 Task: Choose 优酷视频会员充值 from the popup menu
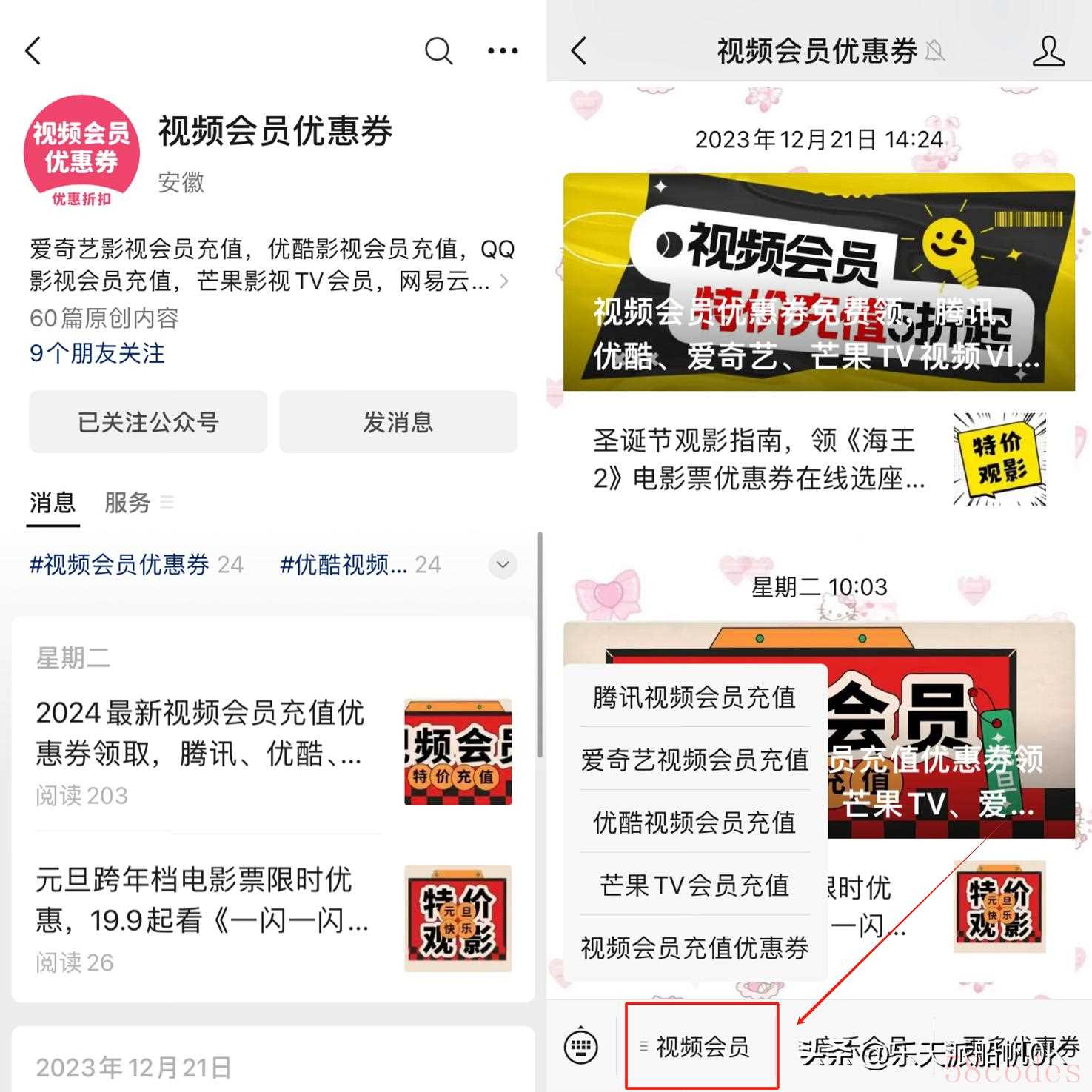coord(694,822)
